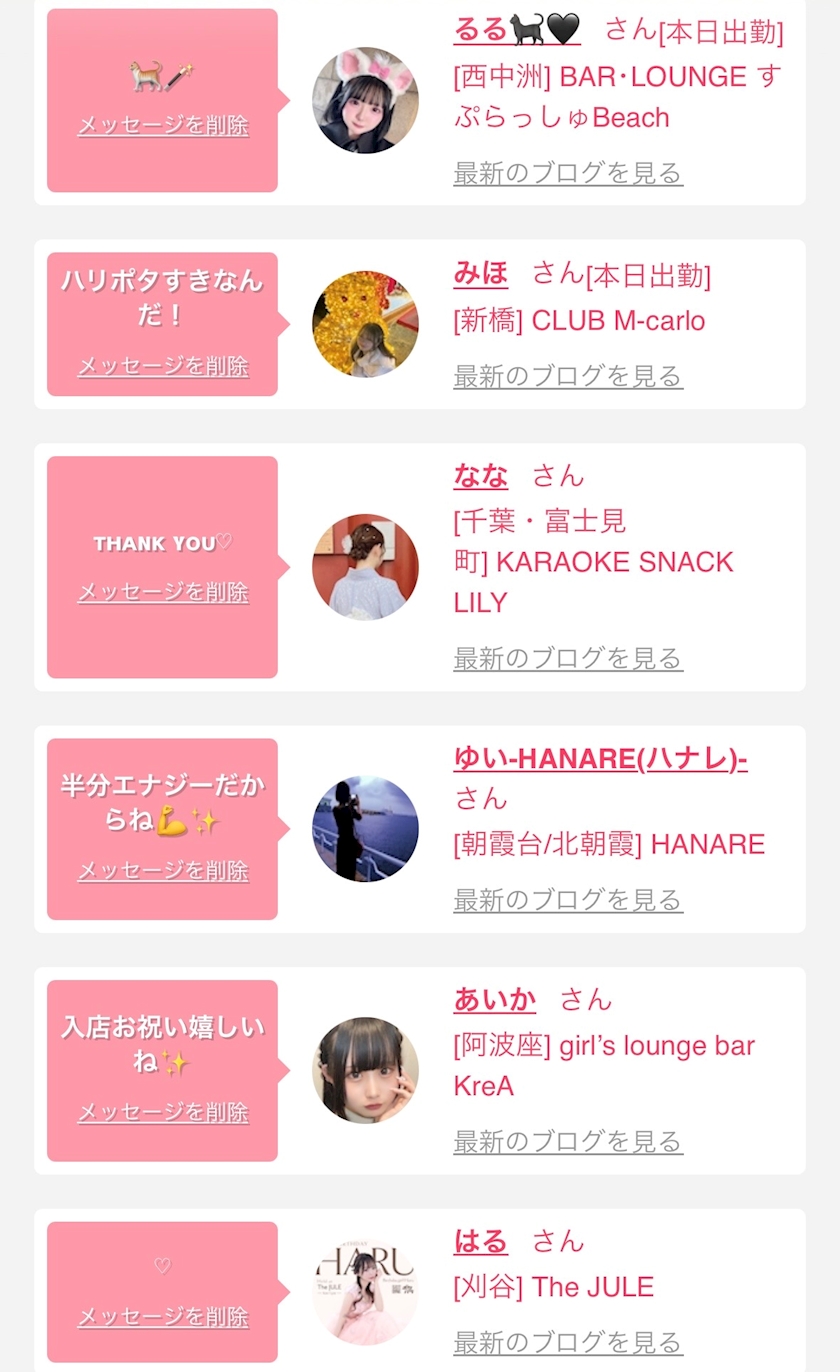Delete the ハリポタすきなんだ message
Screen dimensions: 840x1372
(x=163, y=366)
